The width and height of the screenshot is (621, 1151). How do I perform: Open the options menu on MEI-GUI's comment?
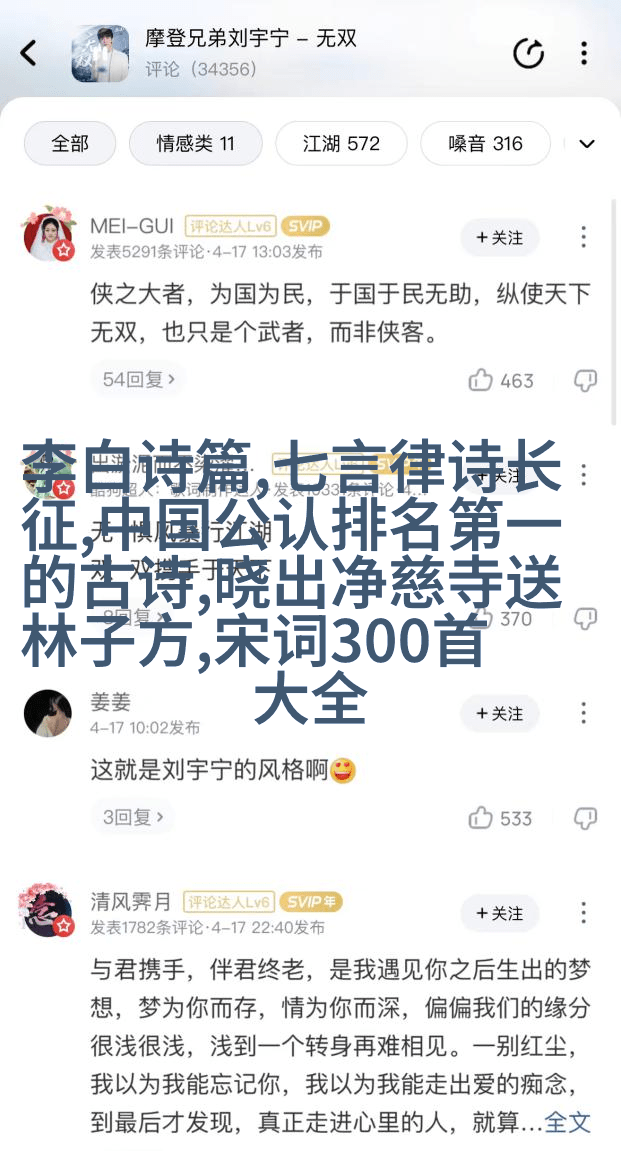(x=584, y=237)
